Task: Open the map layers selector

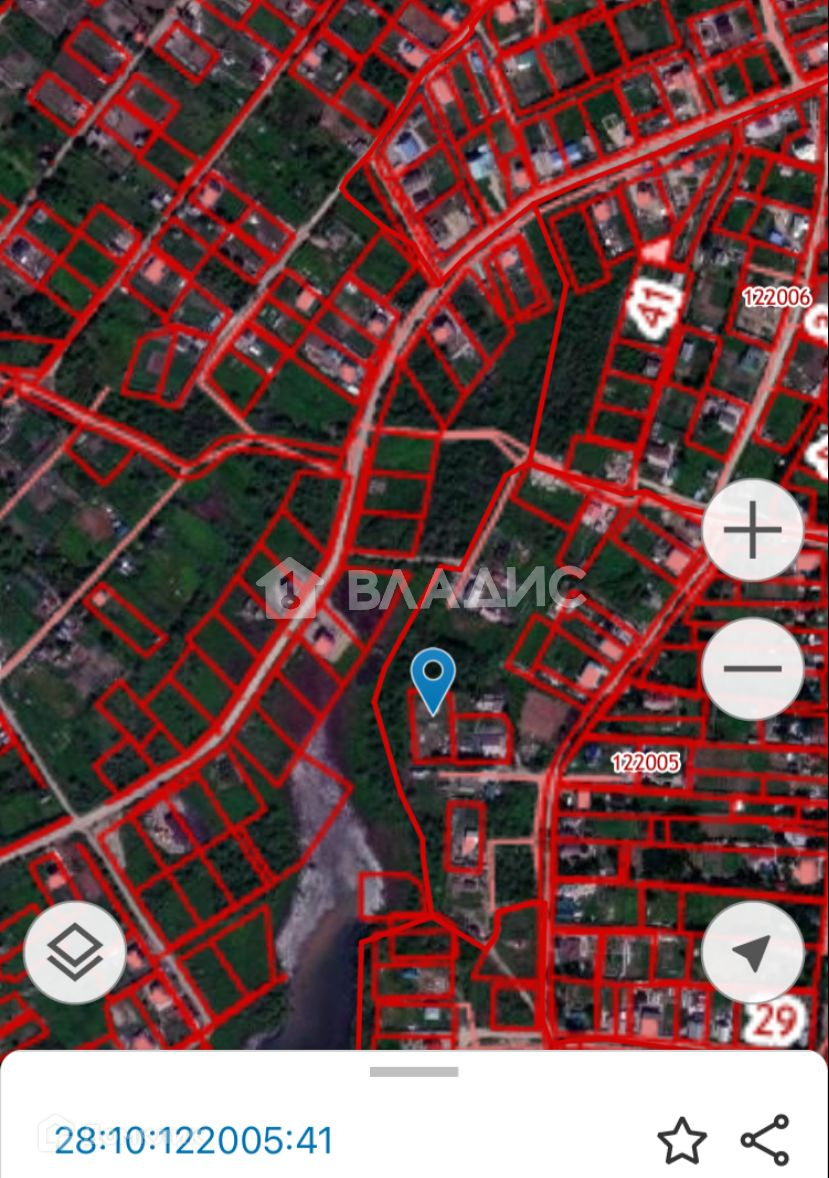Action: [x=75, y=951]
